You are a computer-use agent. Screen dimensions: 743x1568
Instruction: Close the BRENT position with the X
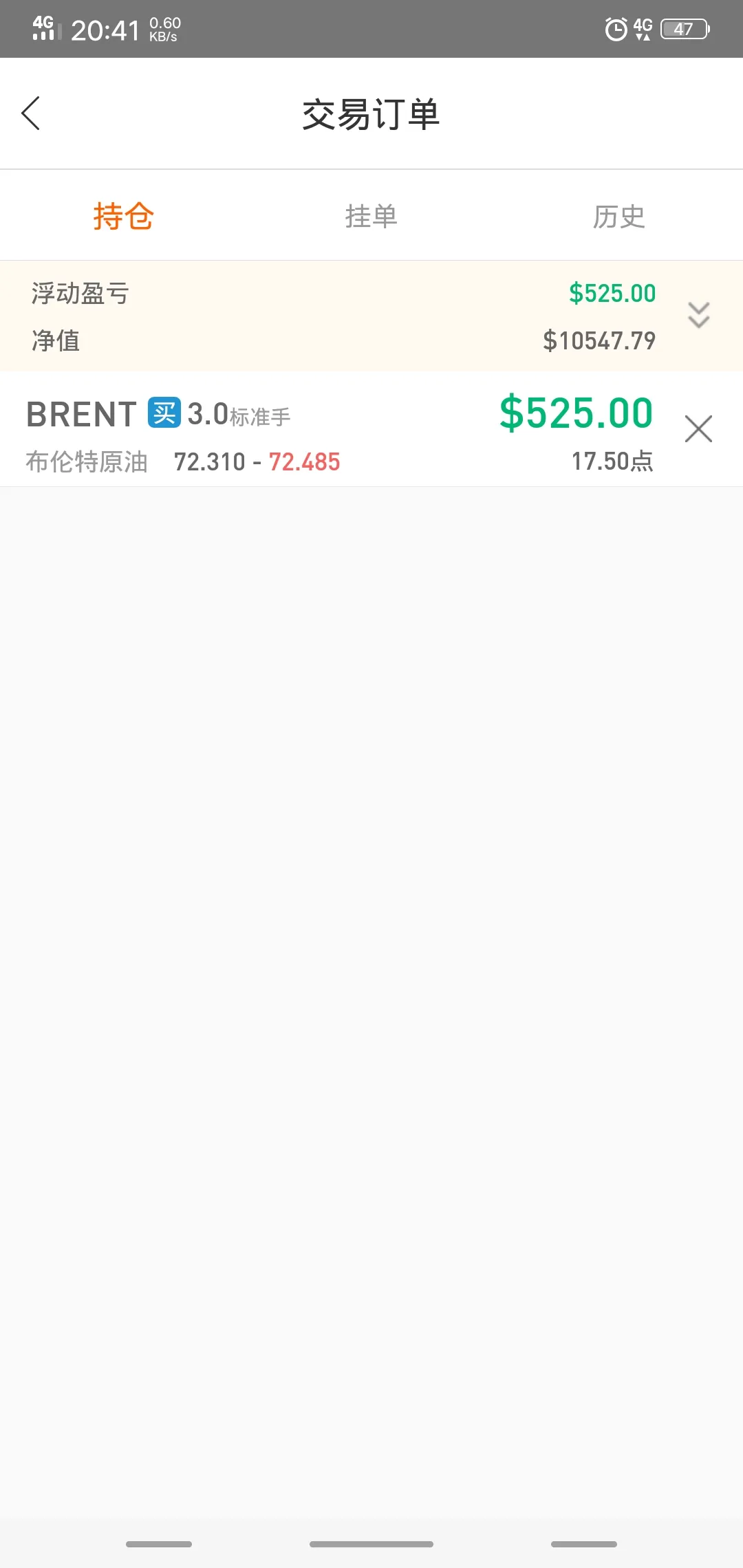point(698,428)
